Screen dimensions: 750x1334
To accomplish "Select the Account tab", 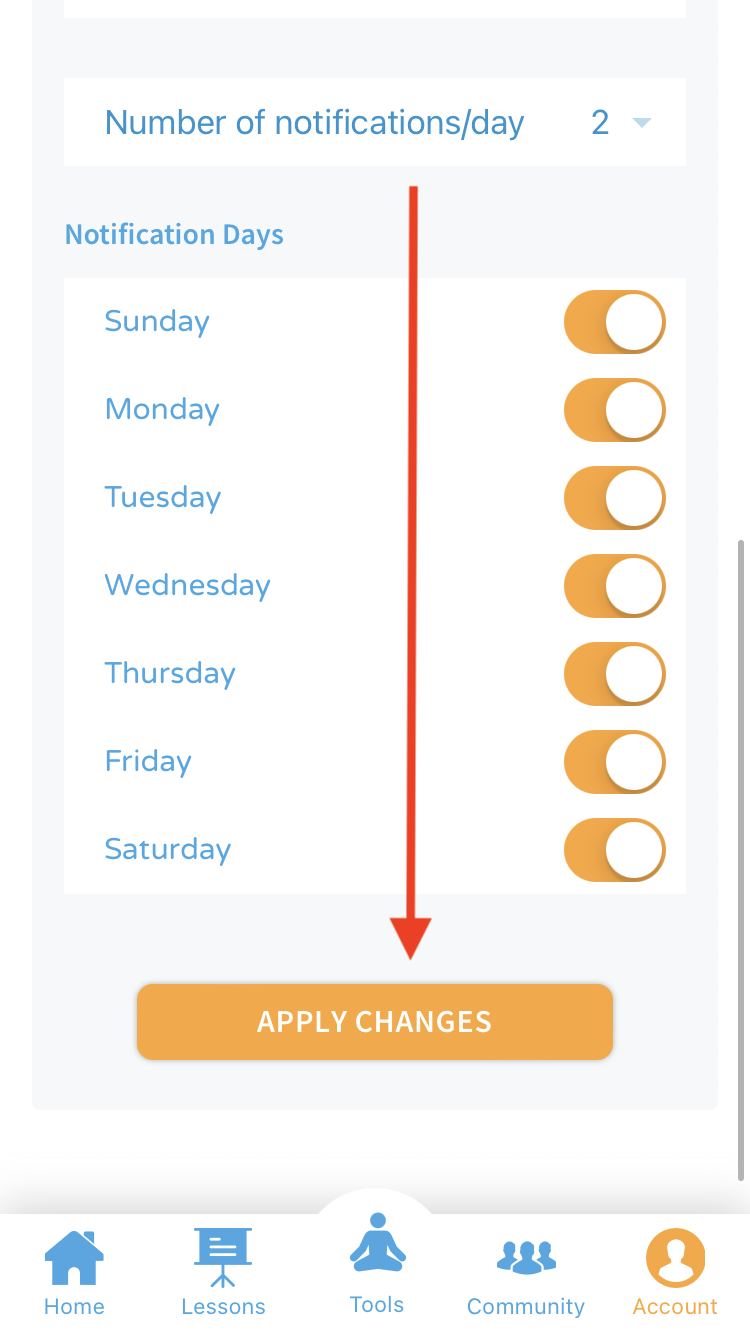I will (x=675, y=1272).
